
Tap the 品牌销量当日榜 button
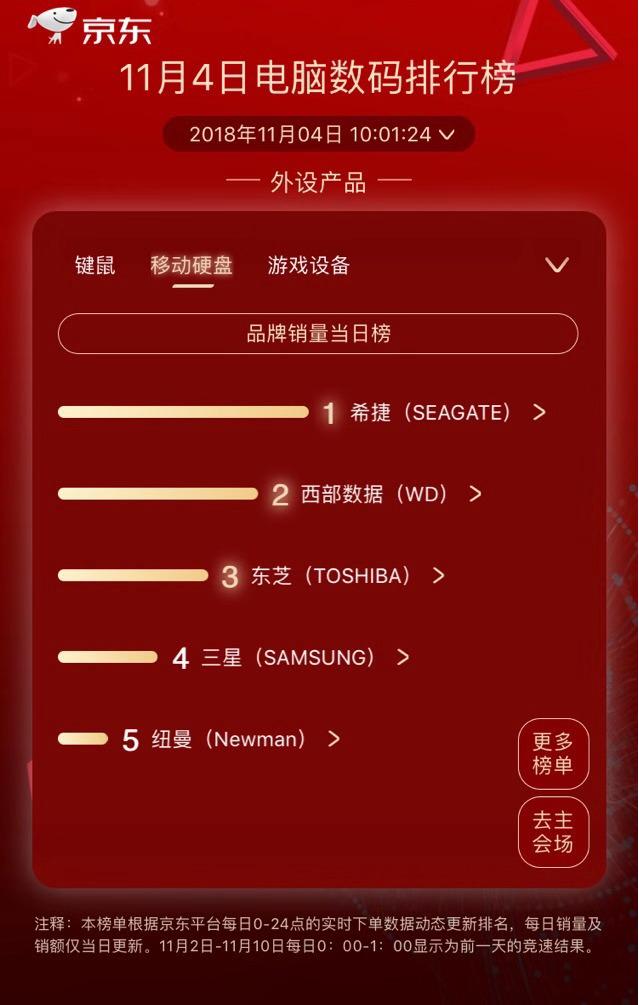(318, 334)
